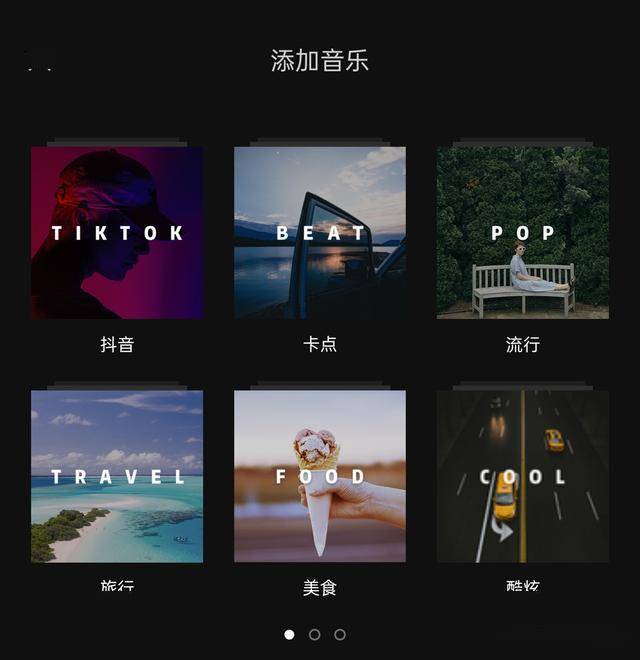Jump to the third page dot
The image size is (640, 660).
point(340,634)
